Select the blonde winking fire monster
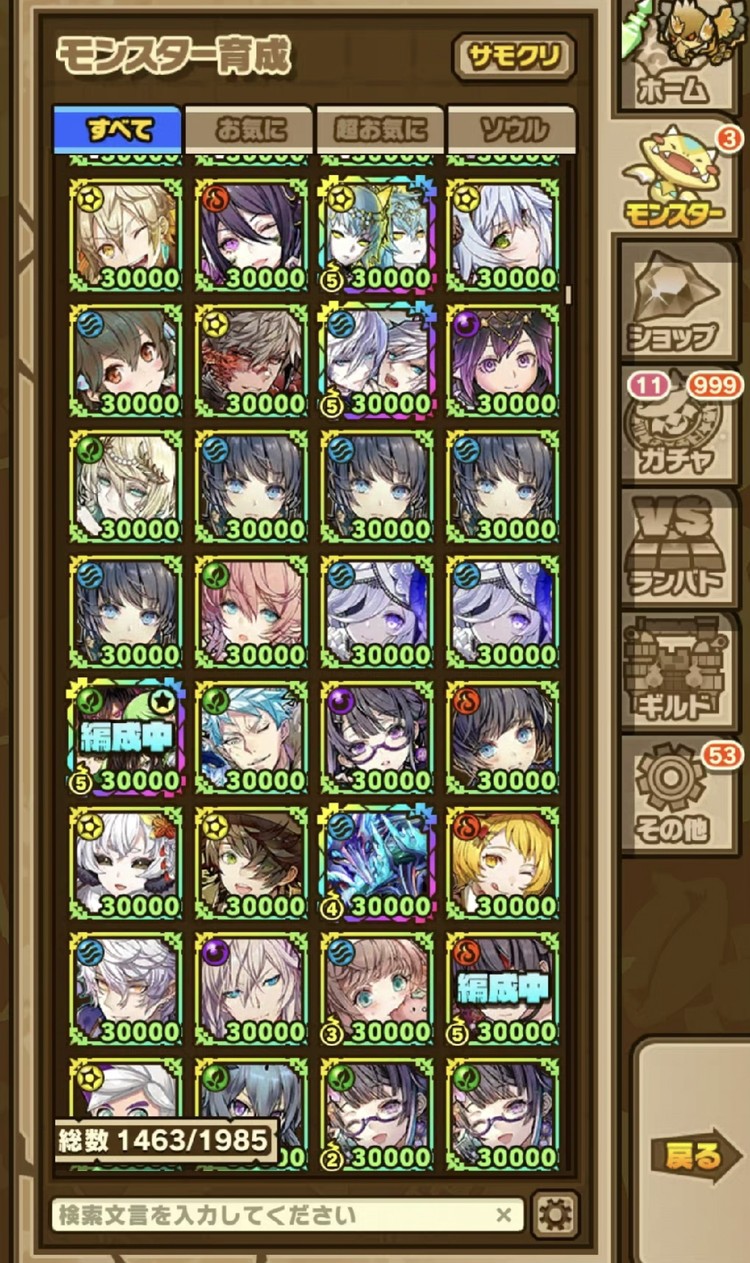The height and width of the screenshot is (1263, 750). coord(502,863)
